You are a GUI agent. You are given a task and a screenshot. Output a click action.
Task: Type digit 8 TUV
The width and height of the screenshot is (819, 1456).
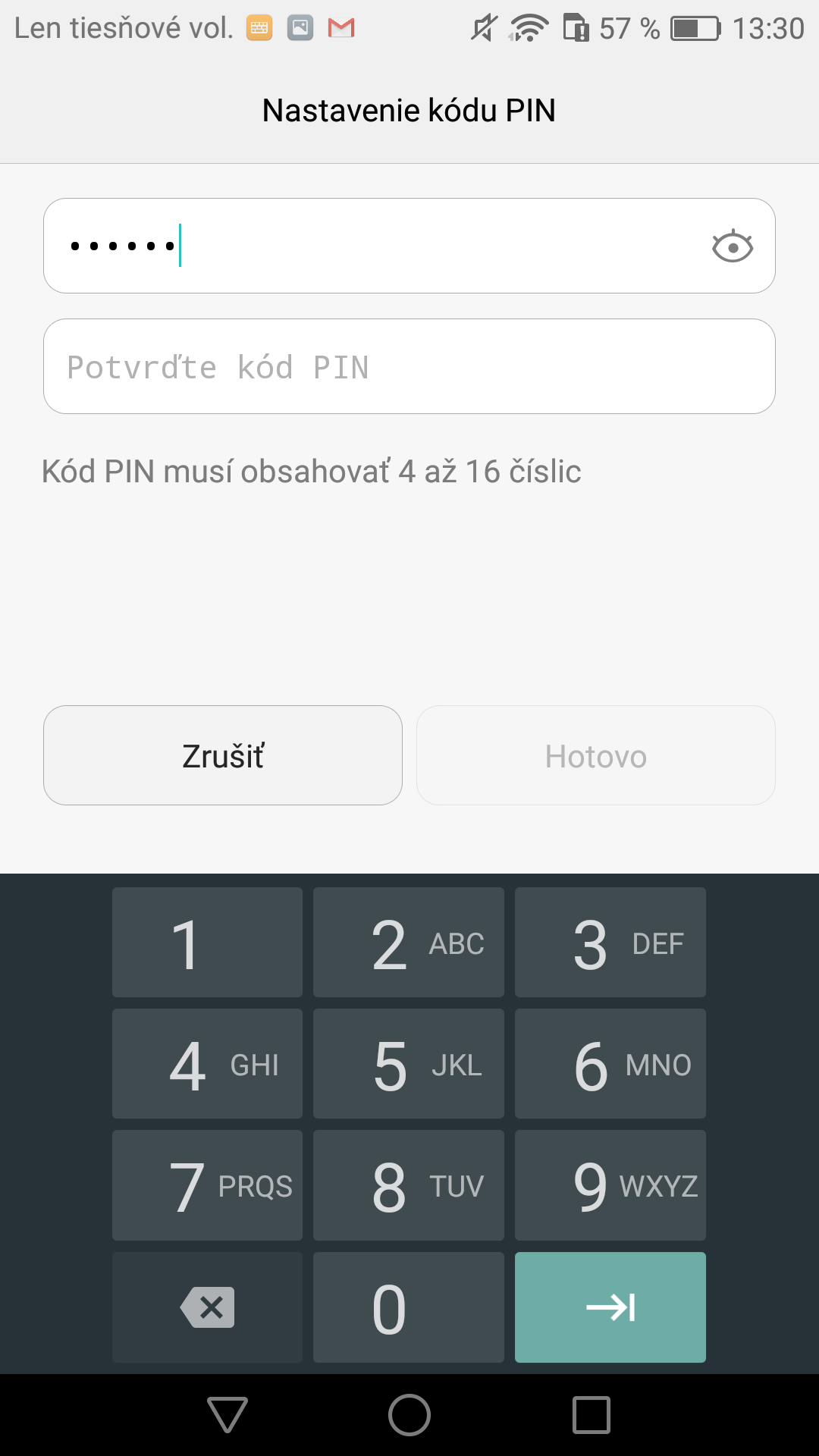pos(409,1185)
